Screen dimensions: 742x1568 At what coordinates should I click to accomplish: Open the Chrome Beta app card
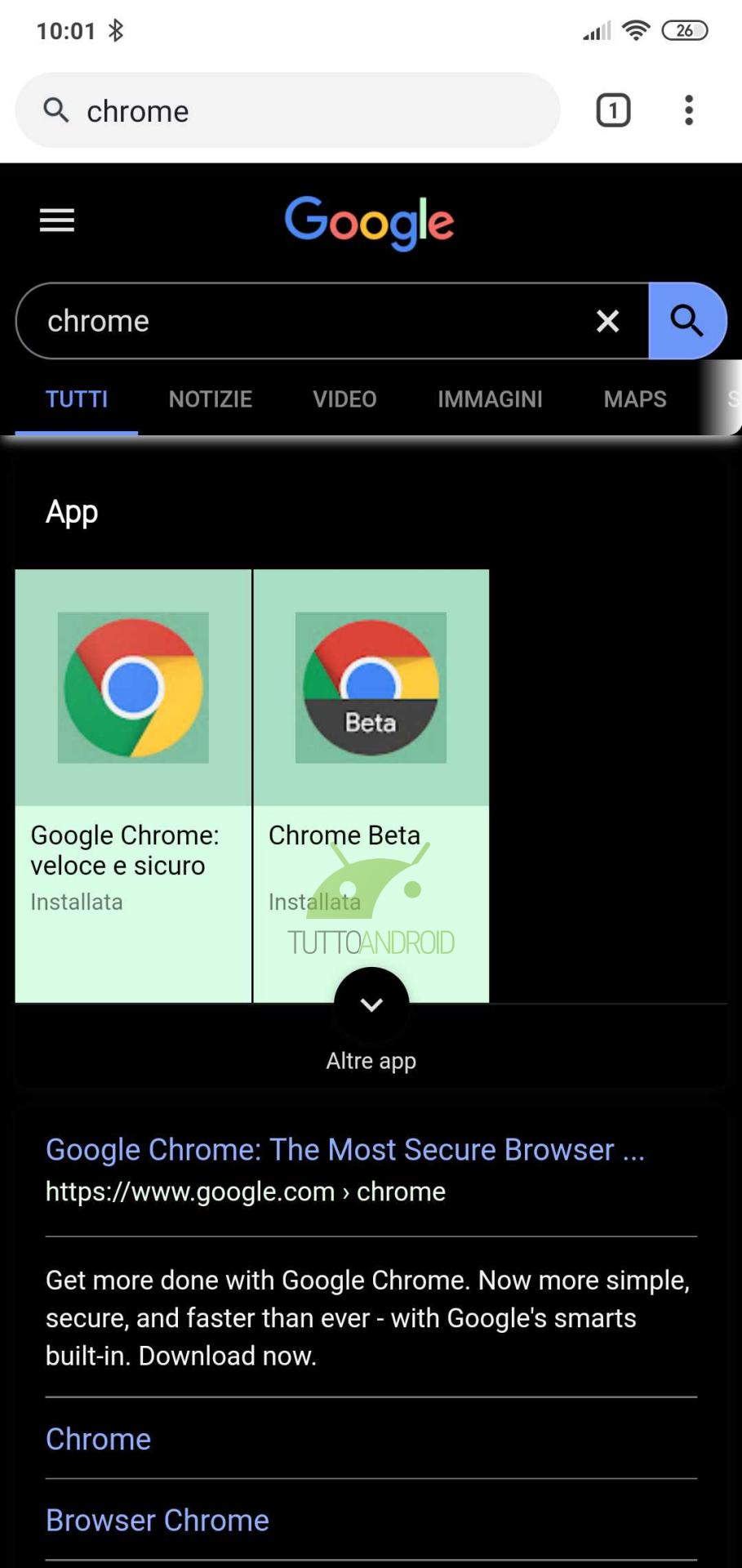tap(371, 786)
